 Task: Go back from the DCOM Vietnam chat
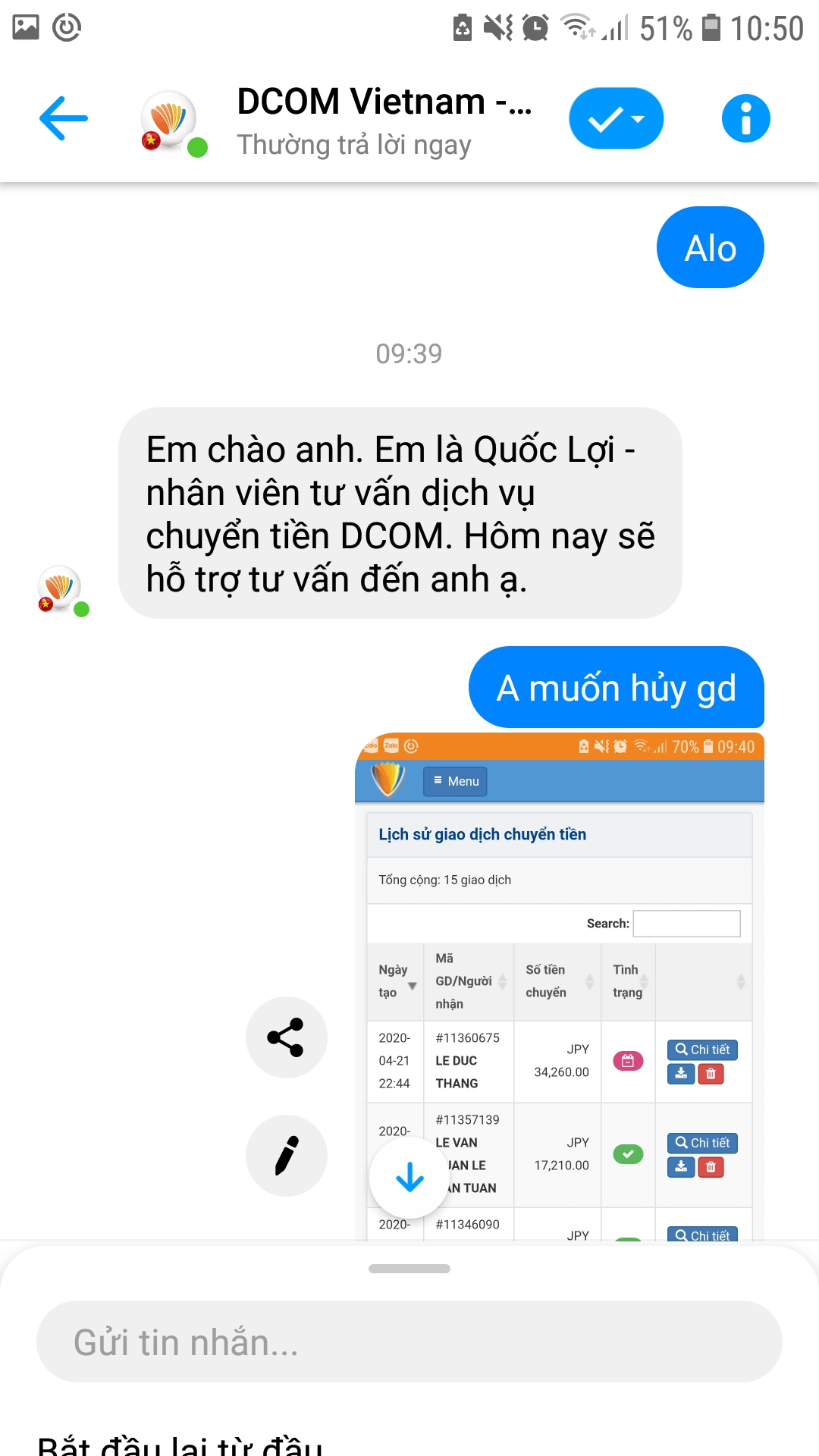[64, 118]
